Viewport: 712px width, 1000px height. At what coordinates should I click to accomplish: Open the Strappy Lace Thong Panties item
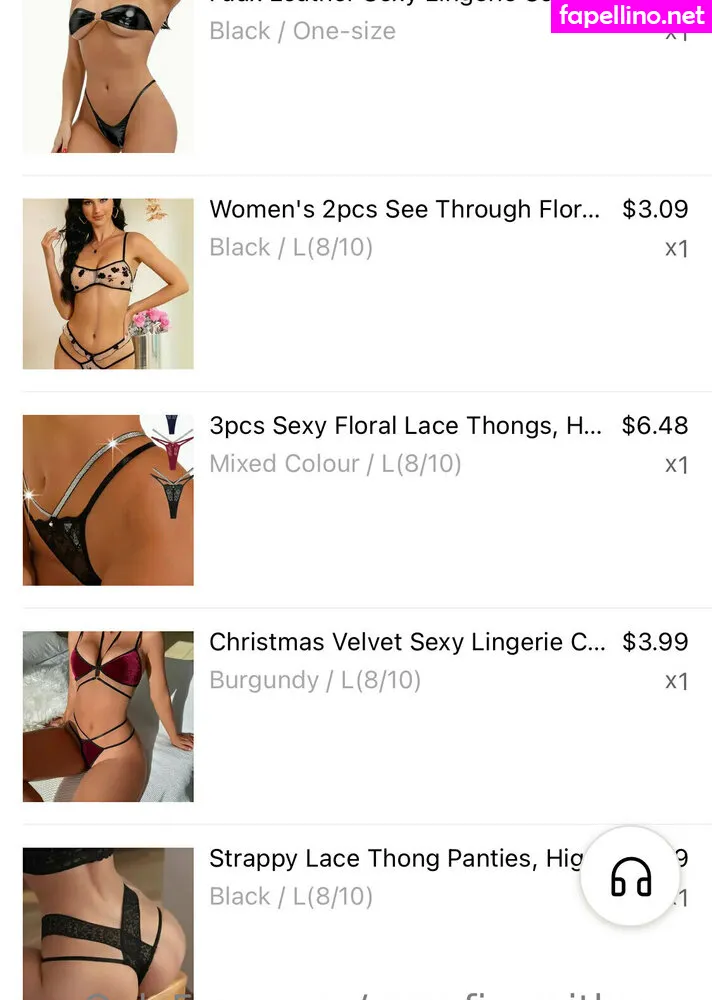(390, 859)
